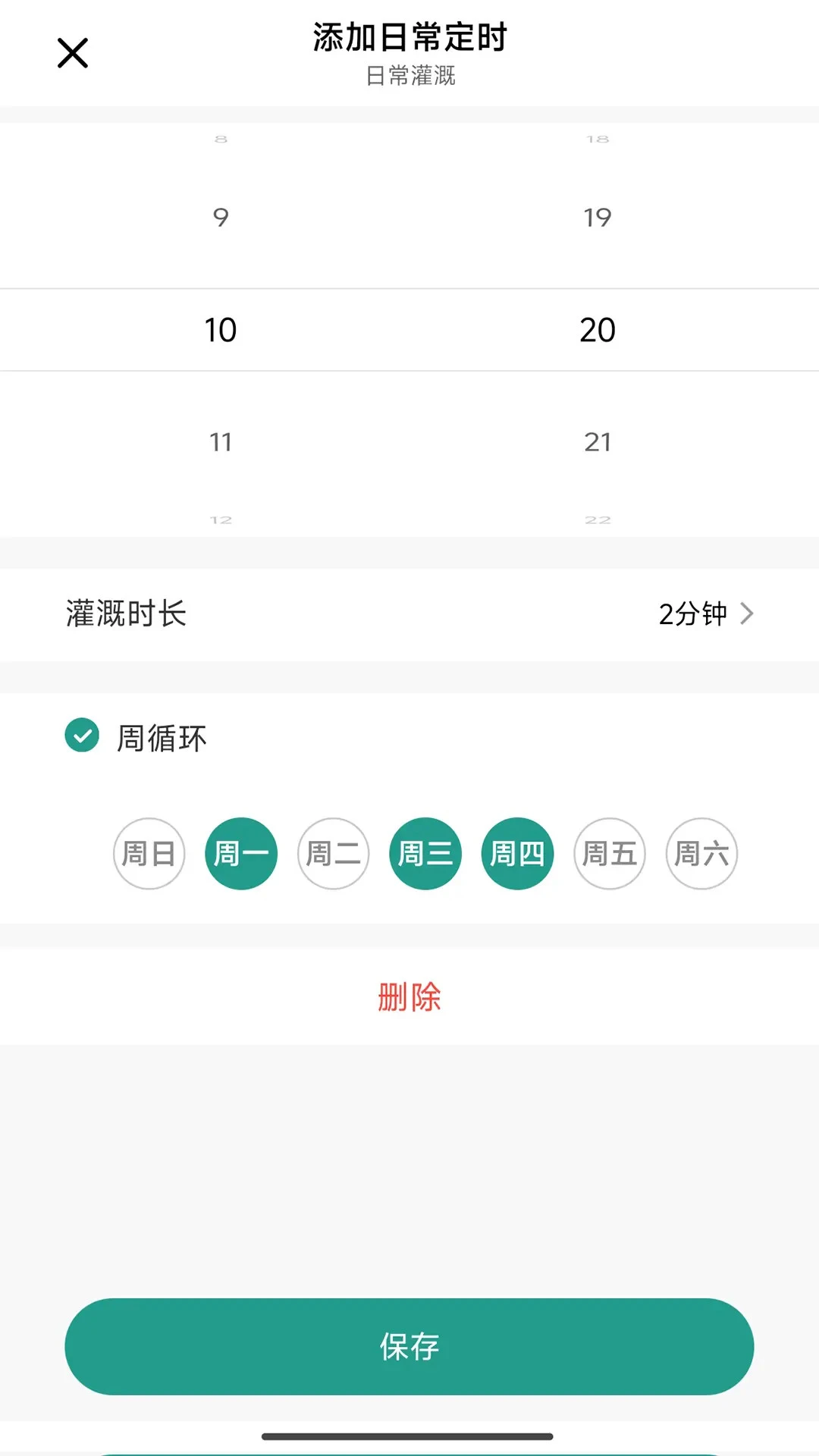Tap the currently selected minute 20
The width and height of the screenshot is (819, 1456).
pos(598,329)
